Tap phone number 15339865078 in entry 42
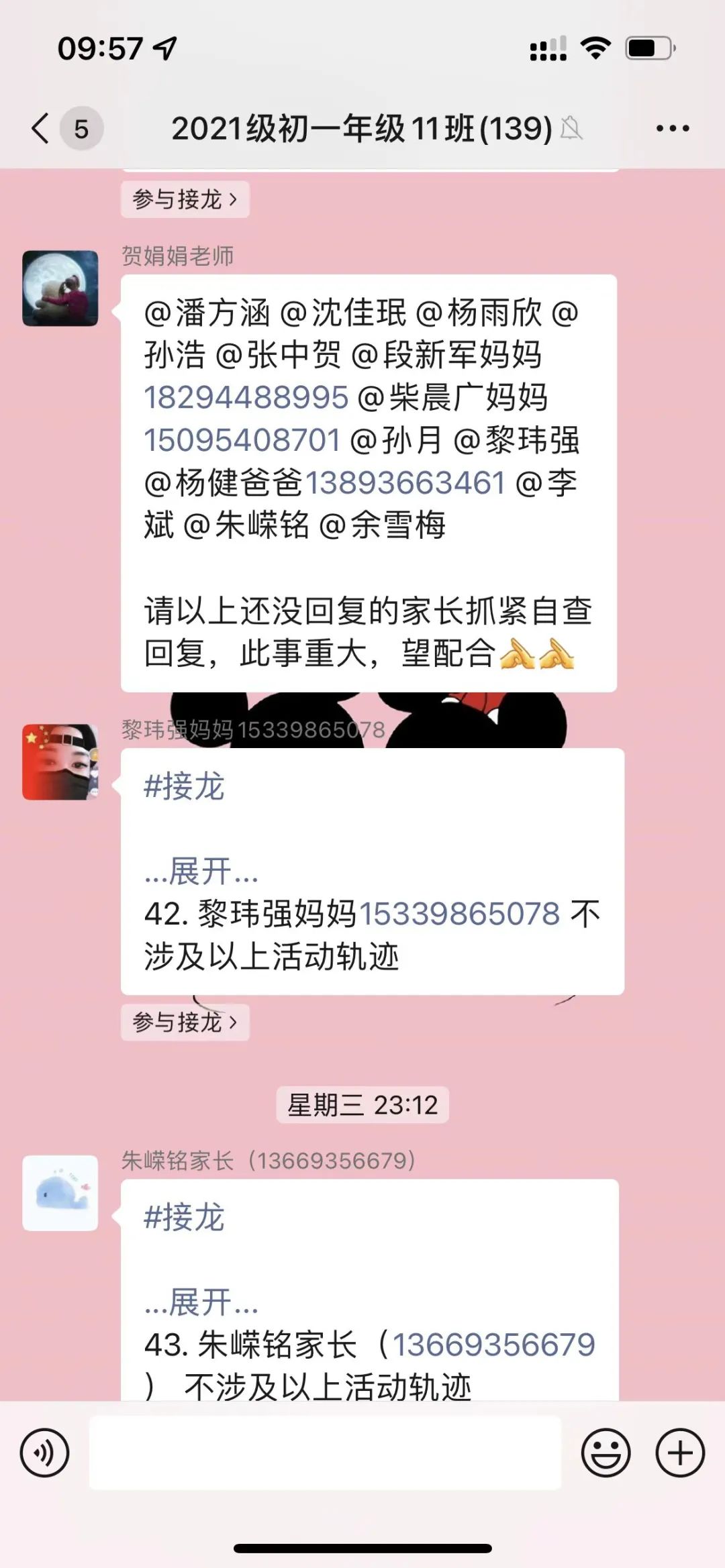The width and height of the screenshot is (725, 1568). (x=459, y=911)
